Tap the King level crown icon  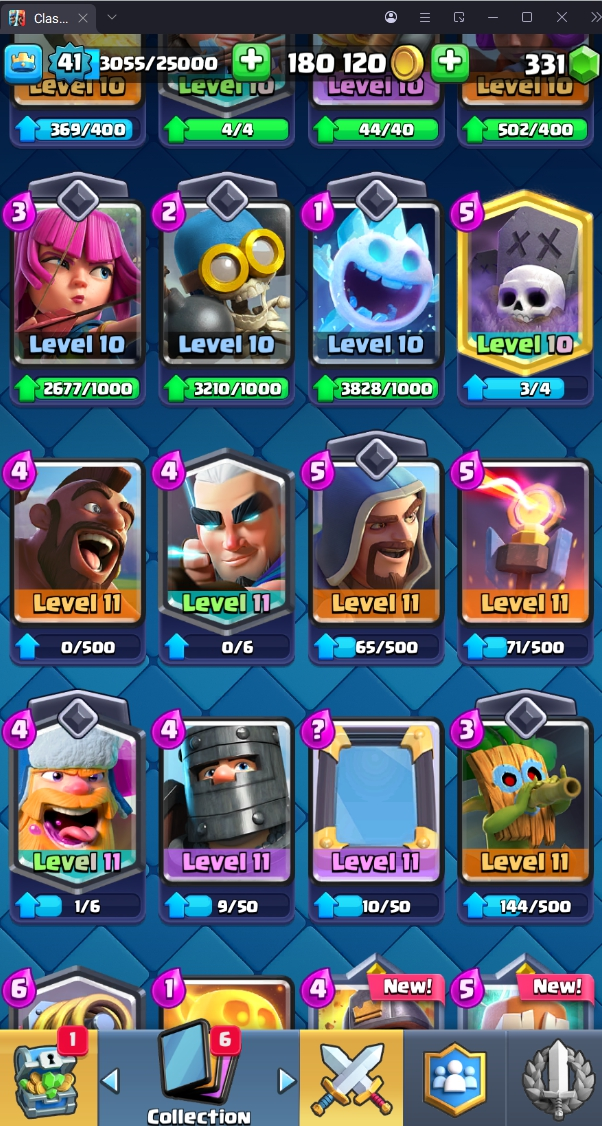point(23,64)
